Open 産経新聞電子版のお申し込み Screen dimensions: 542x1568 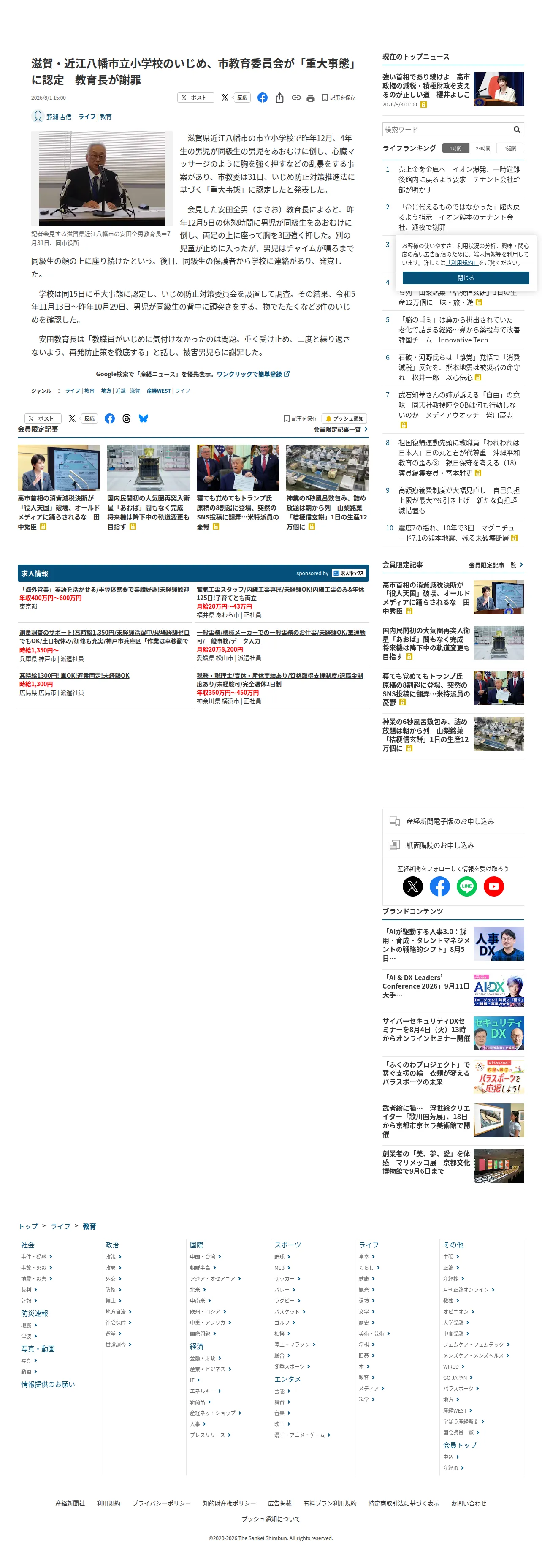pos(450,821)
